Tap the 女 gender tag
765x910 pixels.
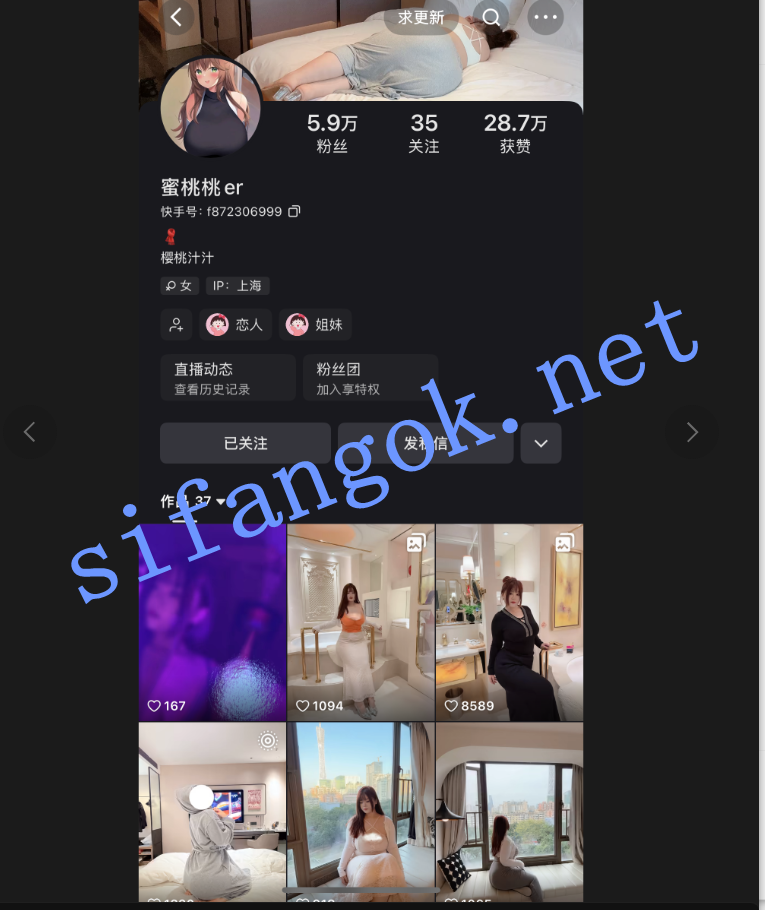click(180, 285)
